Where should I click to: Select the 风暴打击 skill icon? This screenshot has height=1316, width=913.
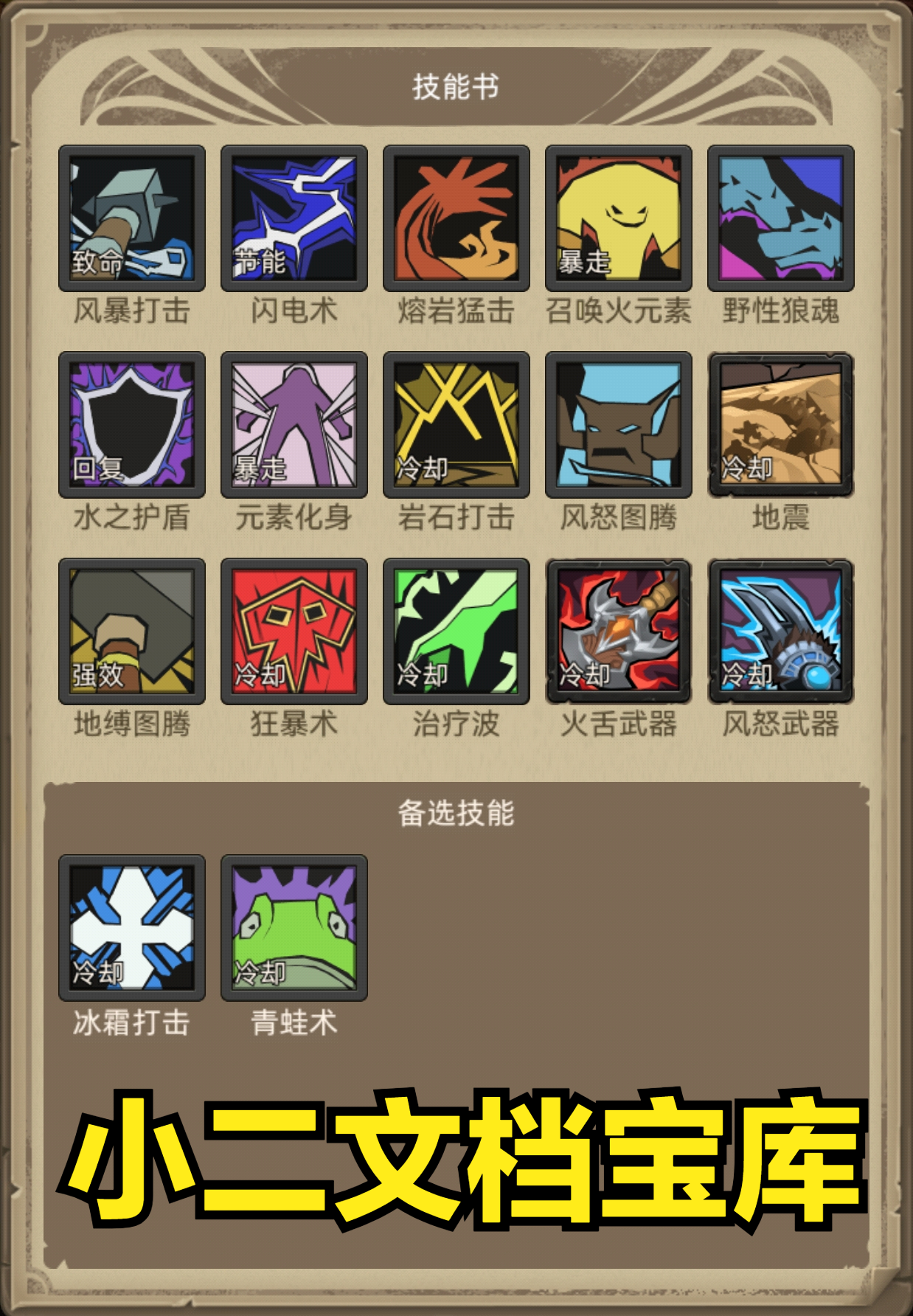click(132, 218)
